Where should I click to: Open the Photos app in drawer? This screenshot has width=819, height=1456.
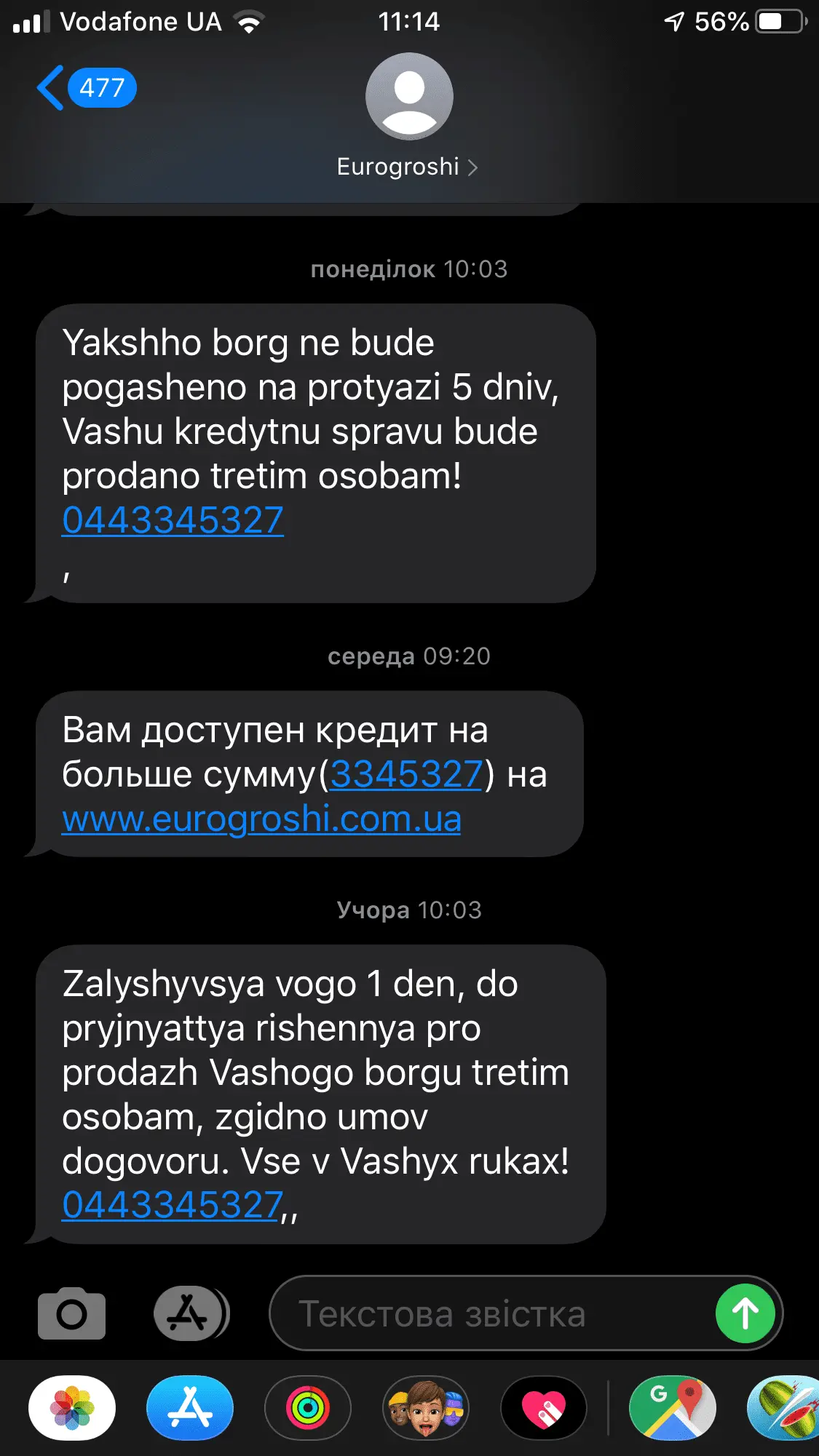[x=71, y=1408]
